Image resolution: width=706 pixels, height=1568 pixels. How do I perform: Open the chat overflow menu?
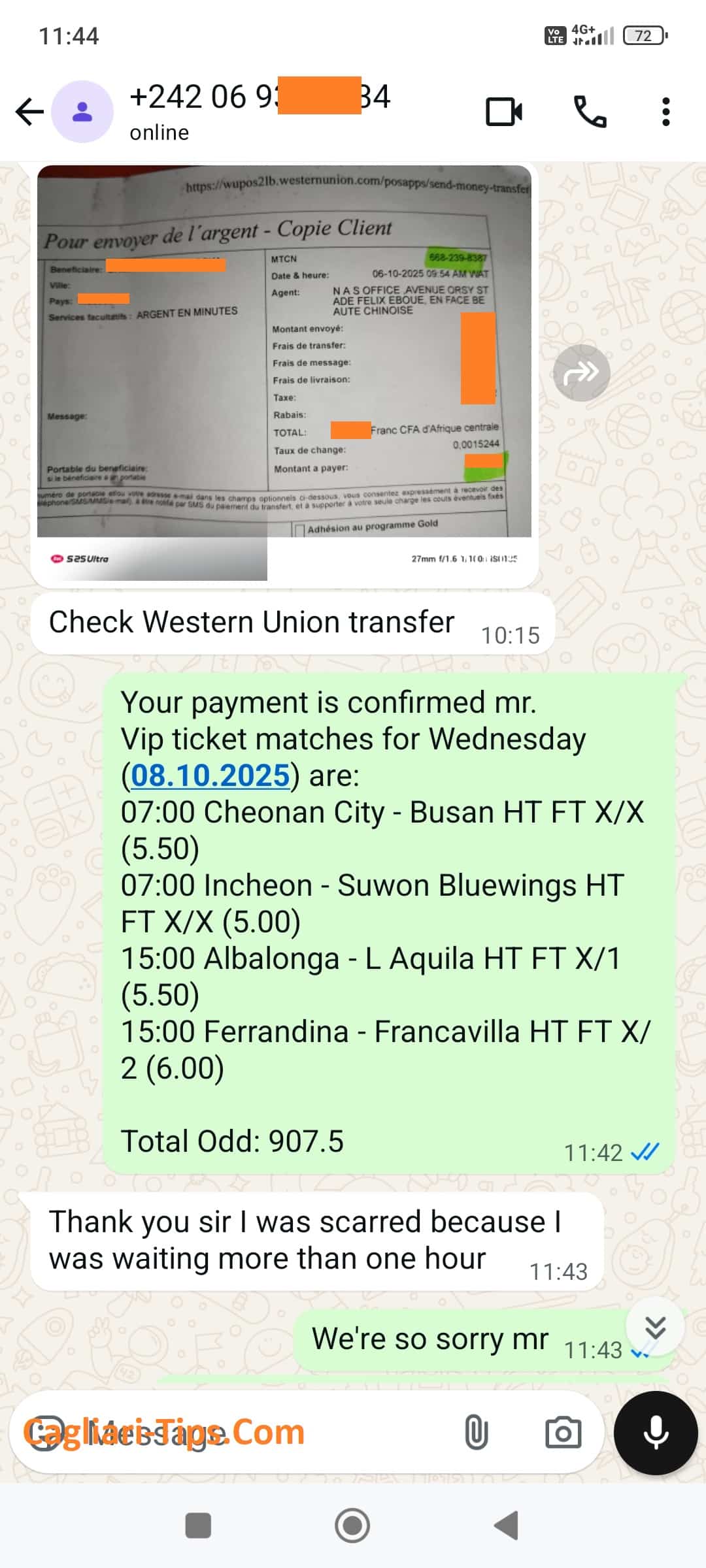coord(665,112)
